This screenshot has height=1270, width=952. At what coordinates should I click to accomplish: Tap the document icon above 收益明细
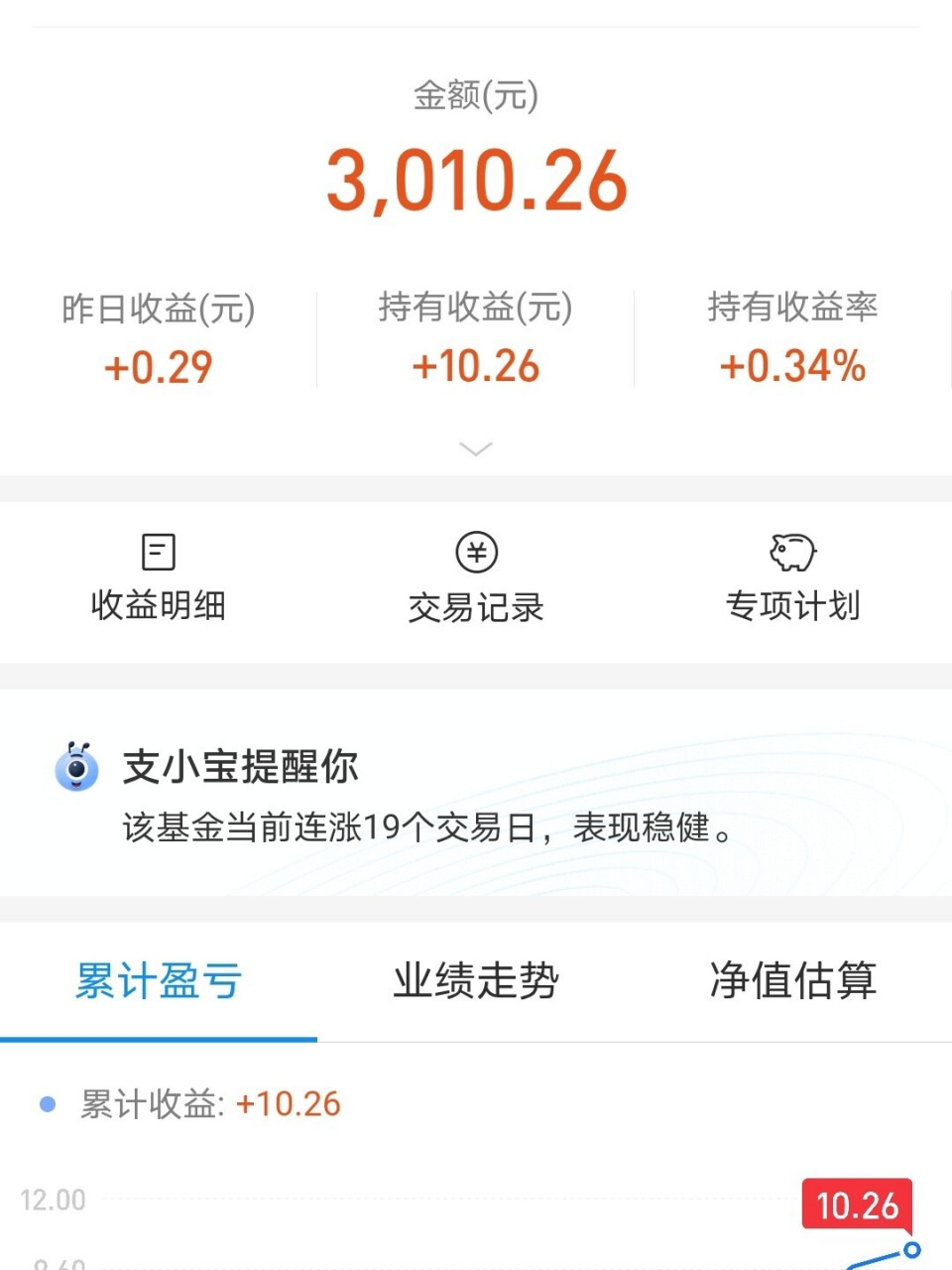click(158, 552)
